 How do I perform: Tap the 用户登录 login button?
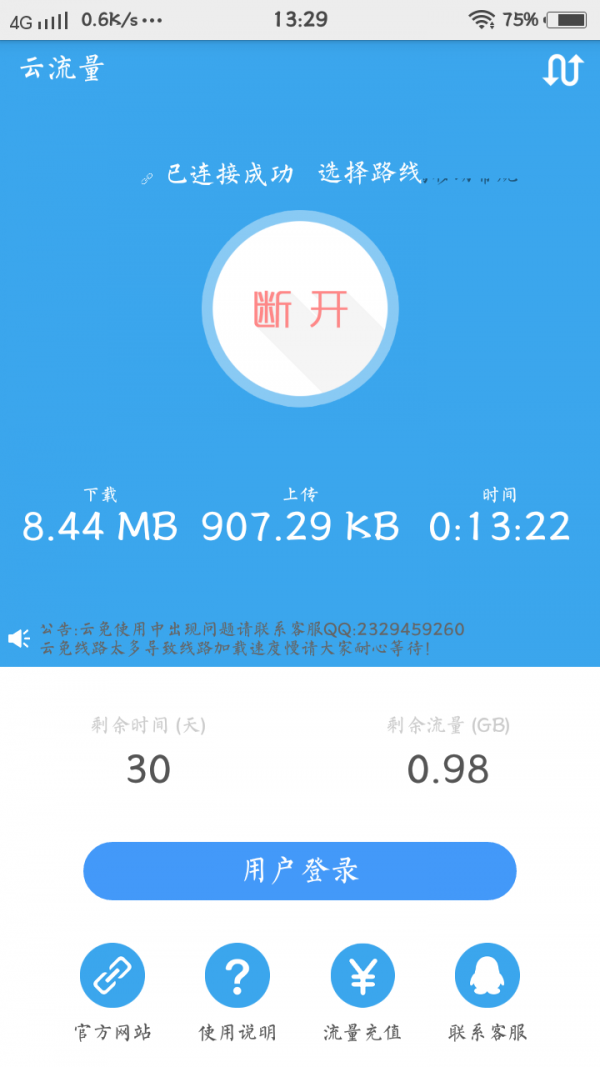(x=300, y=871)
